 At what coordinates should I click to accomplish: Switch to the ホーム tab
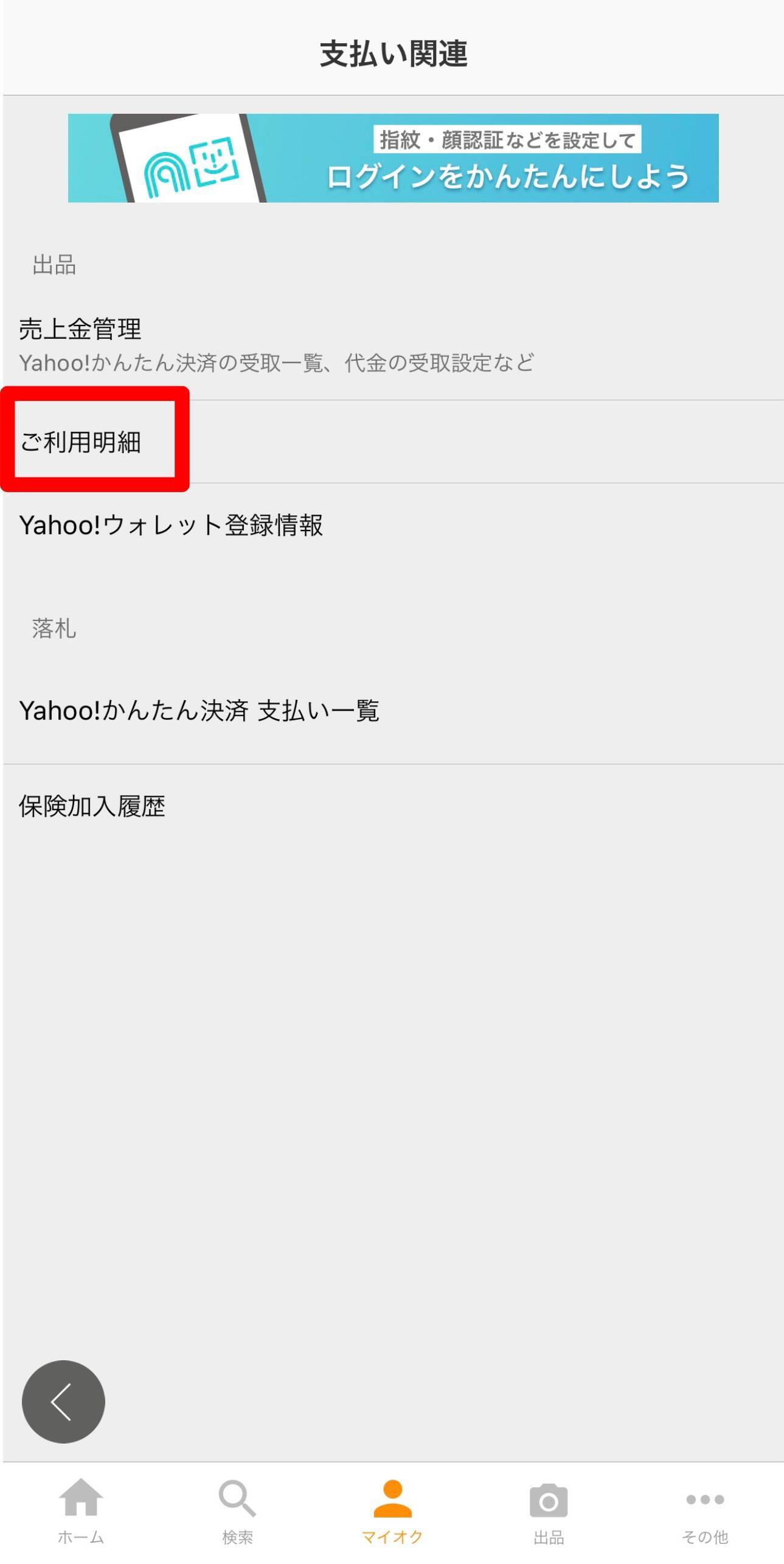[x=81, y=1511]
